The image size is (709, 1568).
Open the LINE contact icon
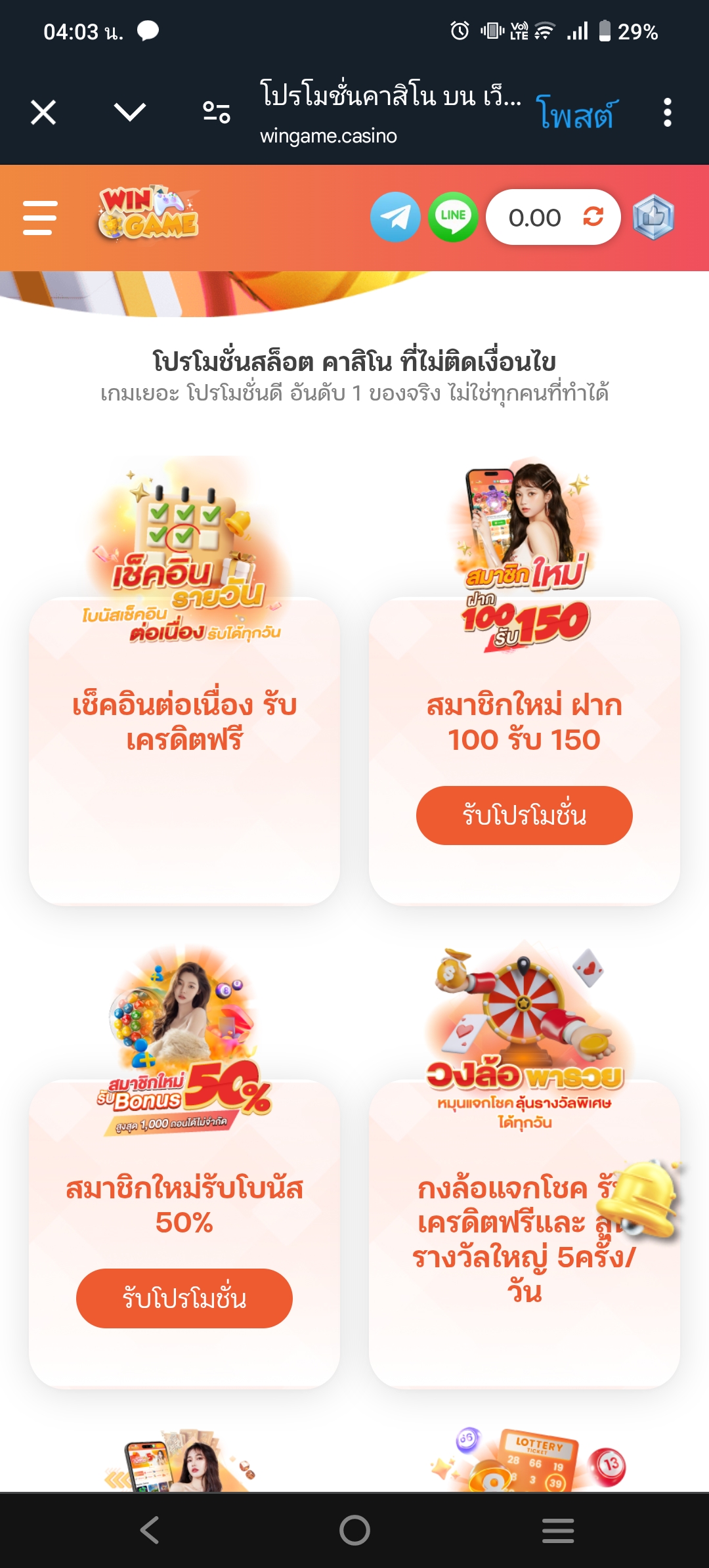point(453,217)
